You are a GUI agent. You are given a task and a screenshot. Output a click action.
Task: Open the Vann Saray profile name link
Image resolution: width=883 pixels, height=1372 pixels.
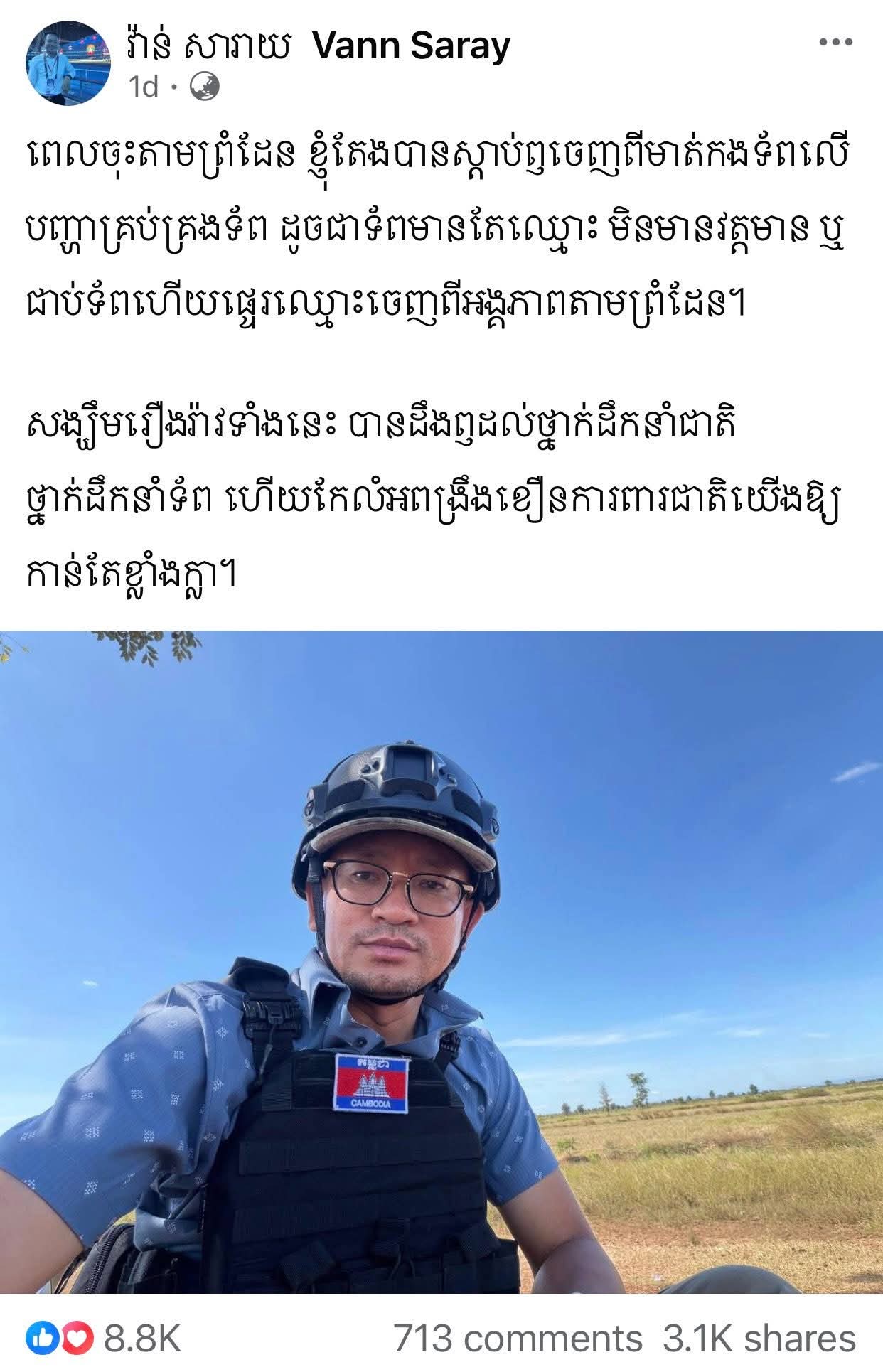click(411, 47)
